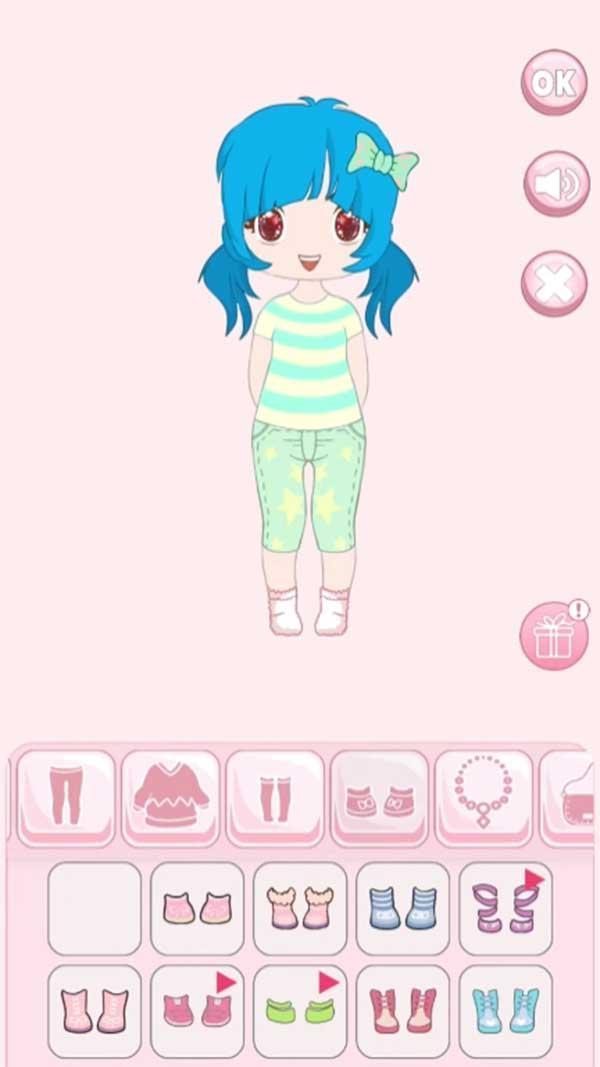The image size is (600, 1067).
Task: Select the light blue lace-up boots
Action: click(x=506, y=1011)
